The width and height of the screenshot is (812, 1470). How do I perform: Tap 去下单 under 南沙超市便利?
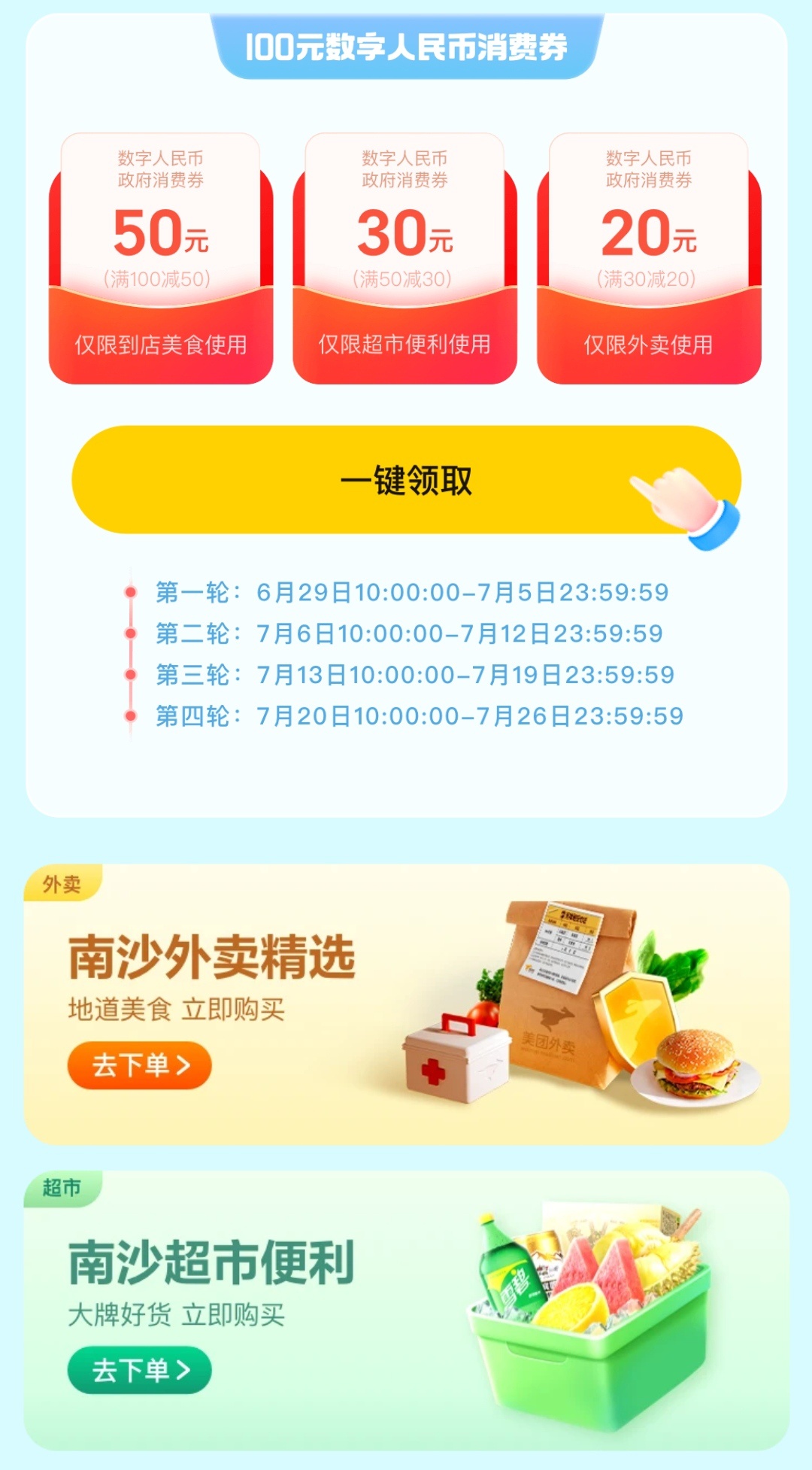tap(140, 1371)
